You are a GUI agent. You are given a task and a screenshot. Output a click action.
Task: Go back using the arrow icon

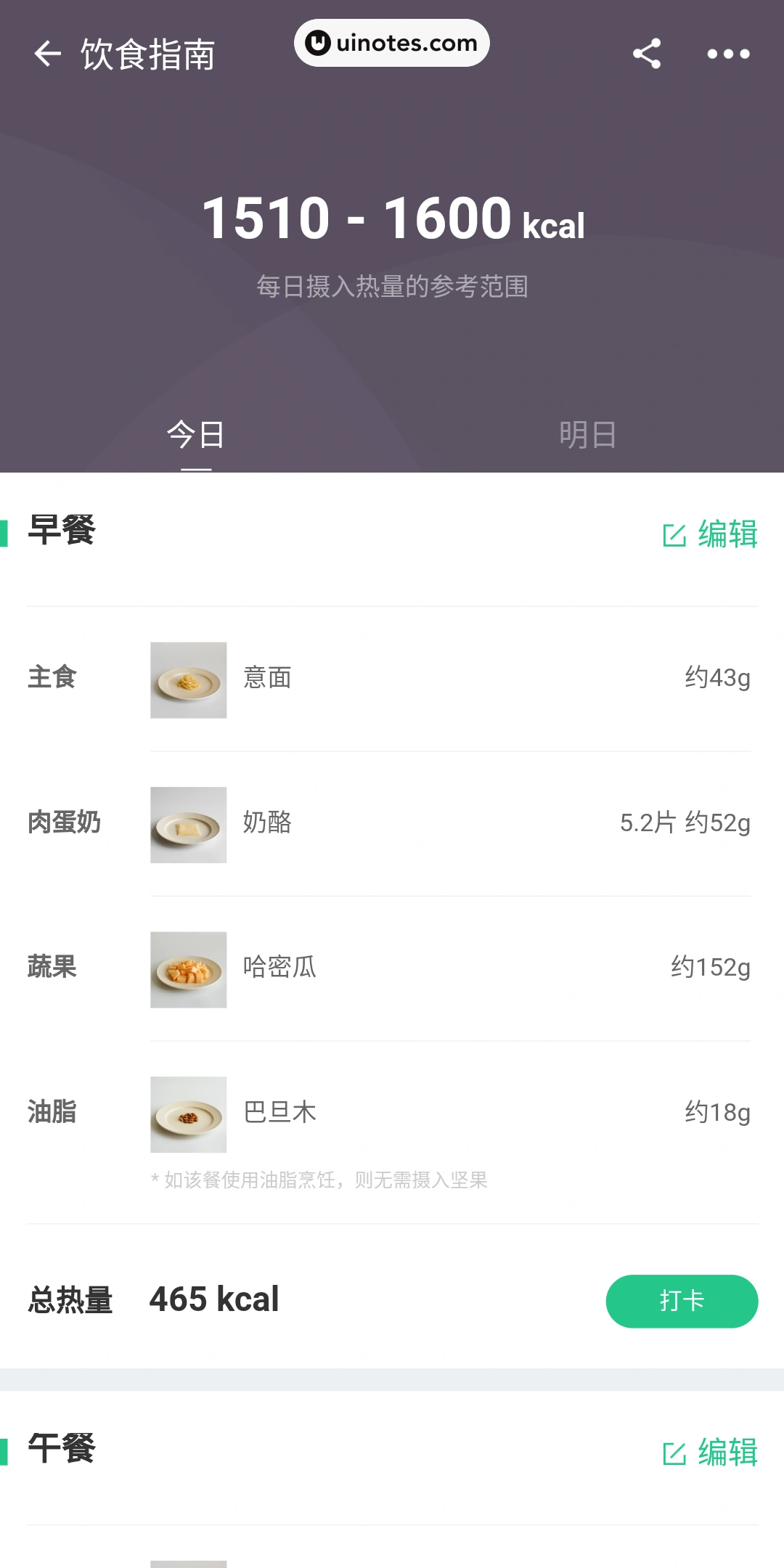[48, 54]
